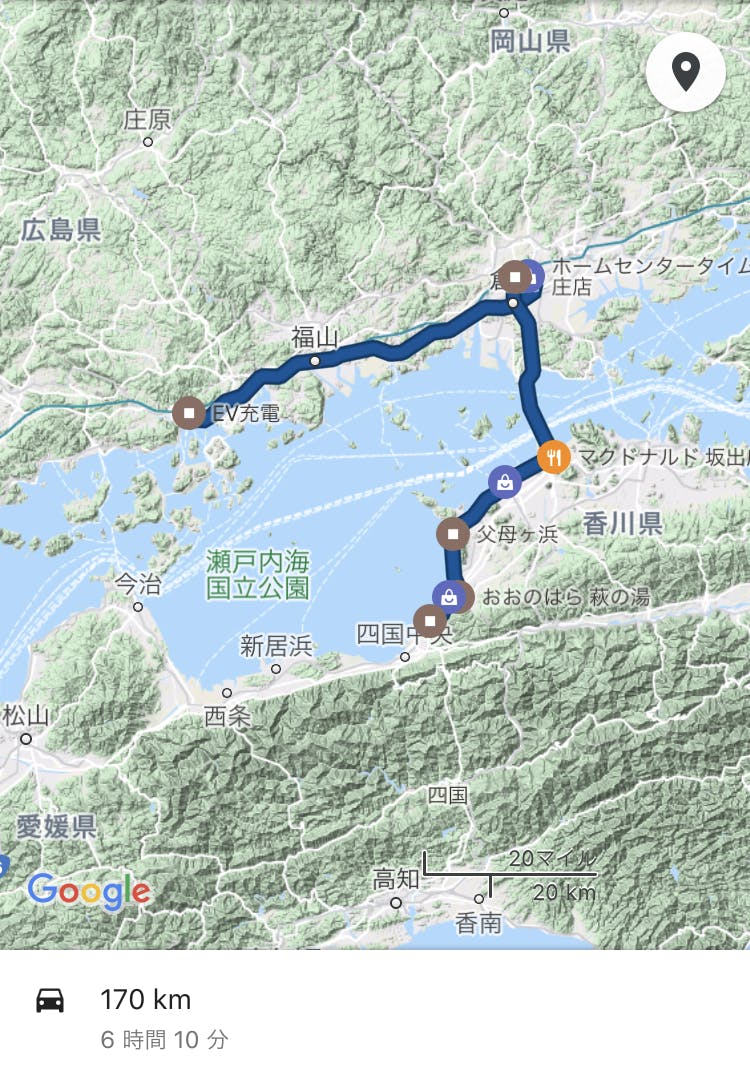Open the EV充電 stop marker

coord(188,412)
